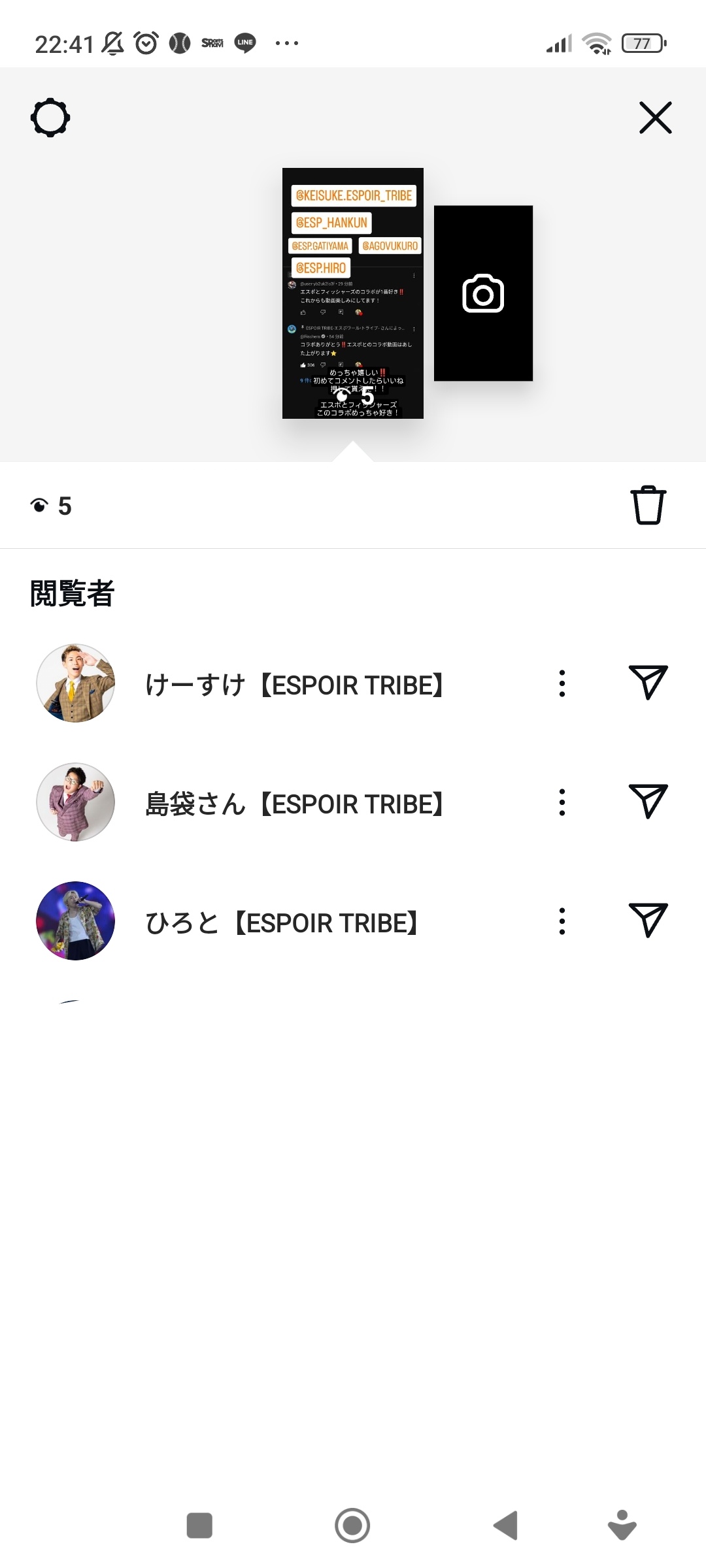
Task: Go to the home screen
Action: [x=352, y=1526]
